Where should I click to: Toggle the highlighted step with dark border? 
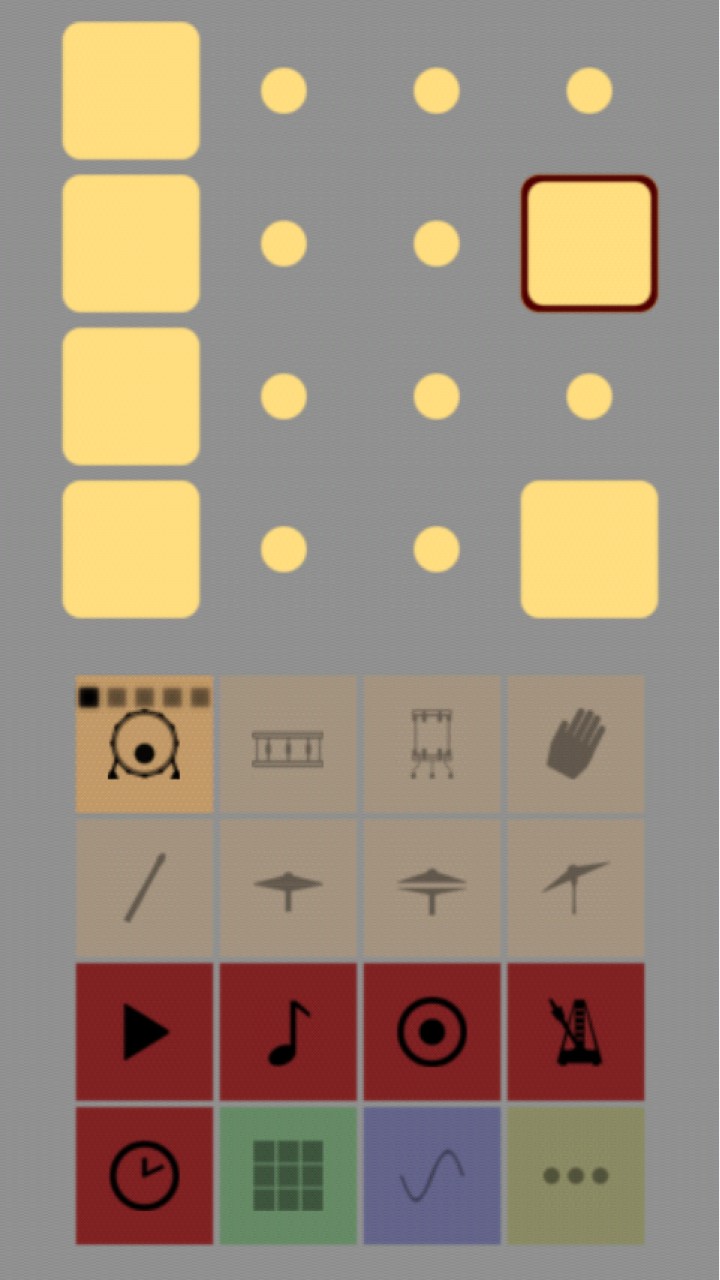click(589, 243)
